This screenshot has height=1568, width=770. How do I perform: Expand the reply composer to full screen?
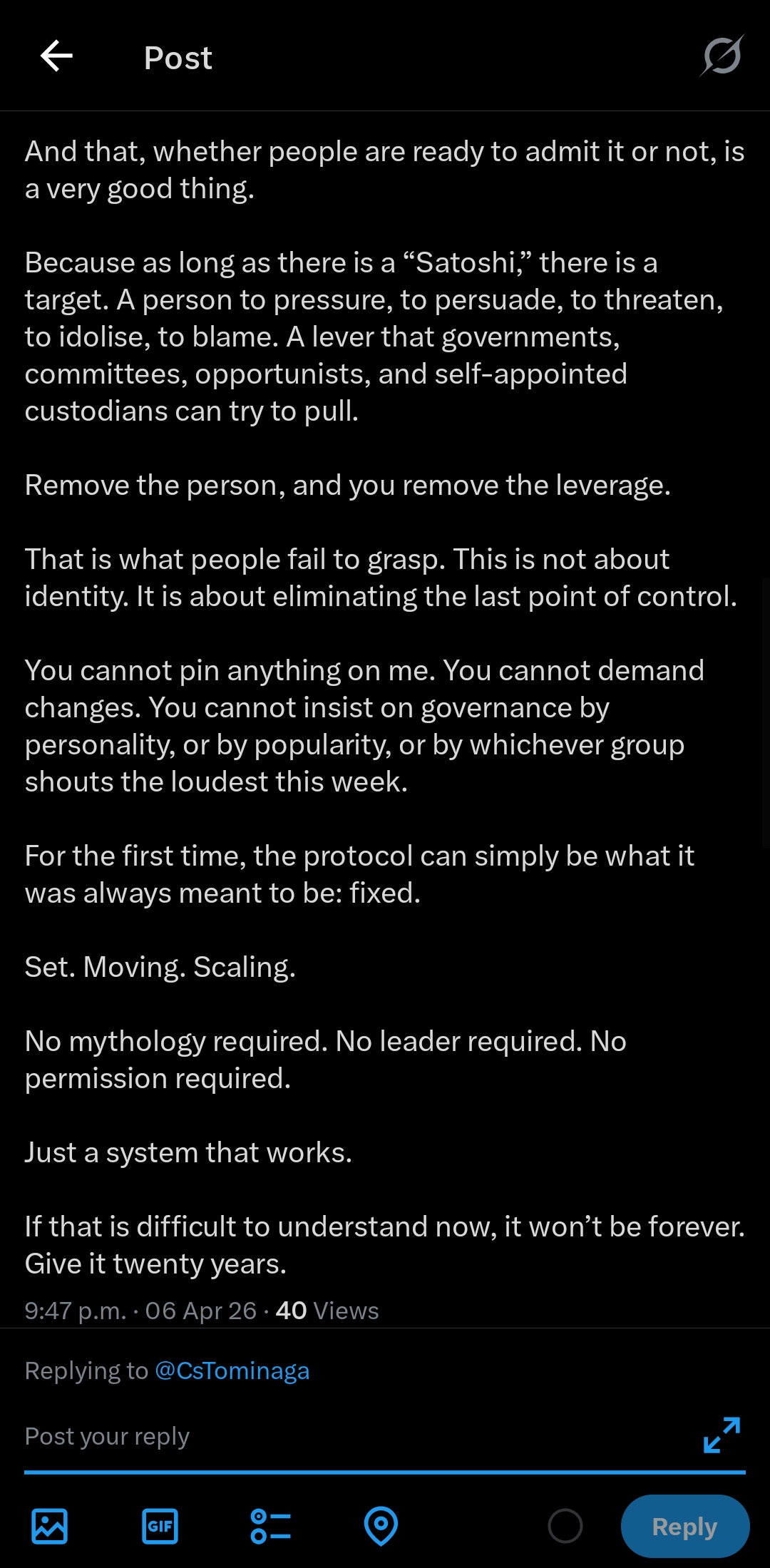pyautogui.click(x=722, y=1435)
